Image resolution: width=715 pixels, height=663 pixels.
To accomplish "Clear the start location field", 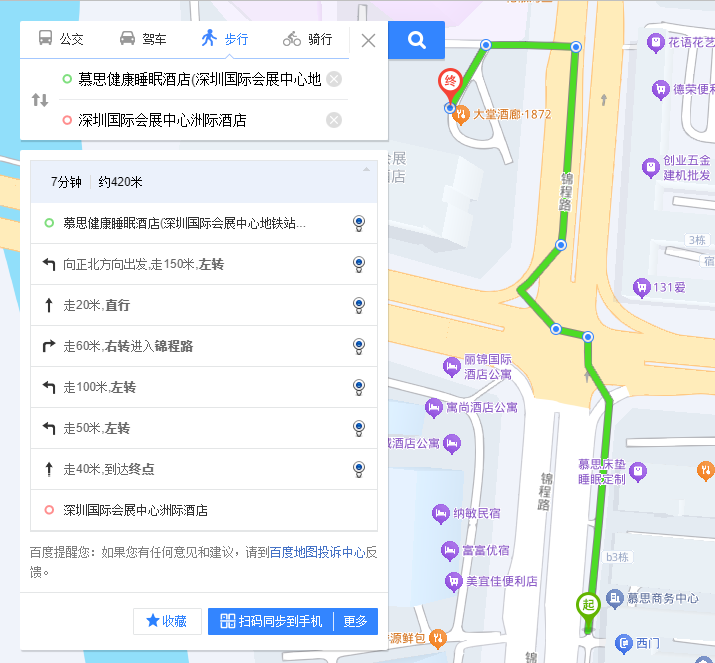I will 334,80.
